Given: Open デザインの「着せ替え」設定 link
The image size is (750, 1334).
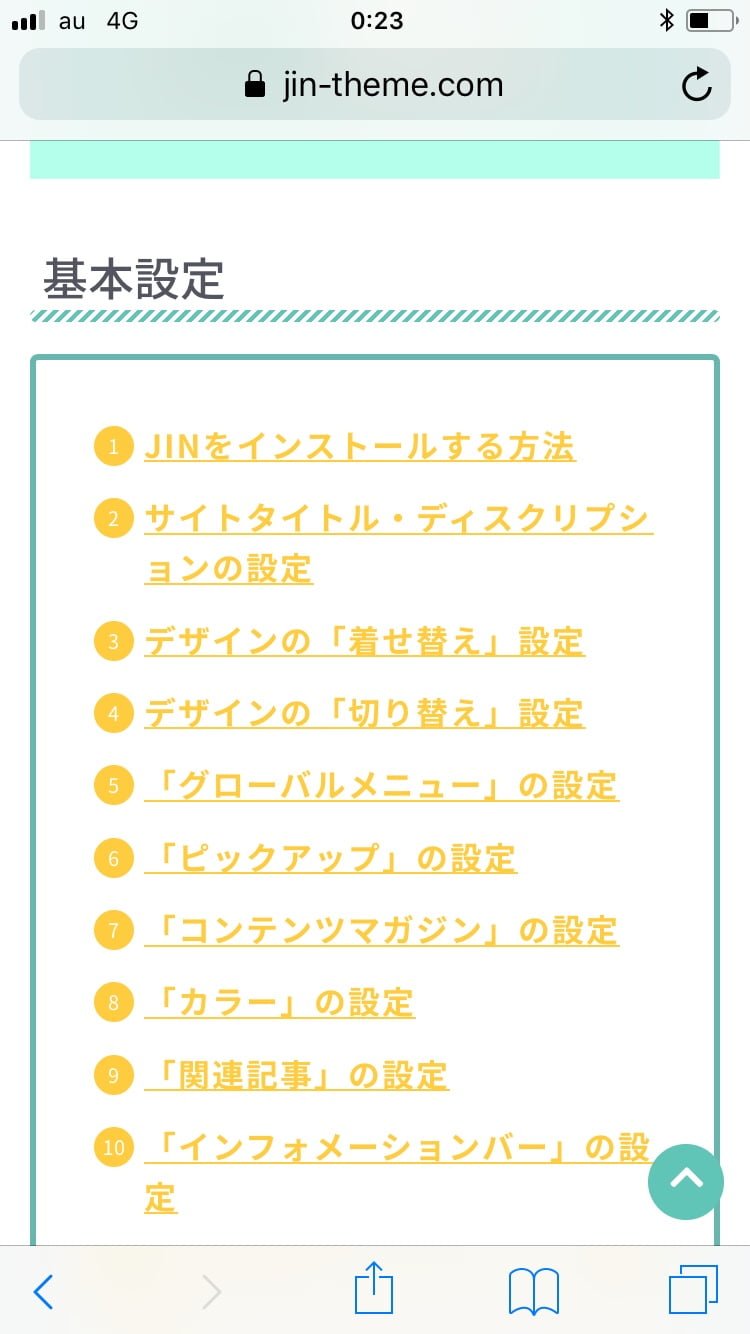Looking at the screenshot, I should click(364, 641).
